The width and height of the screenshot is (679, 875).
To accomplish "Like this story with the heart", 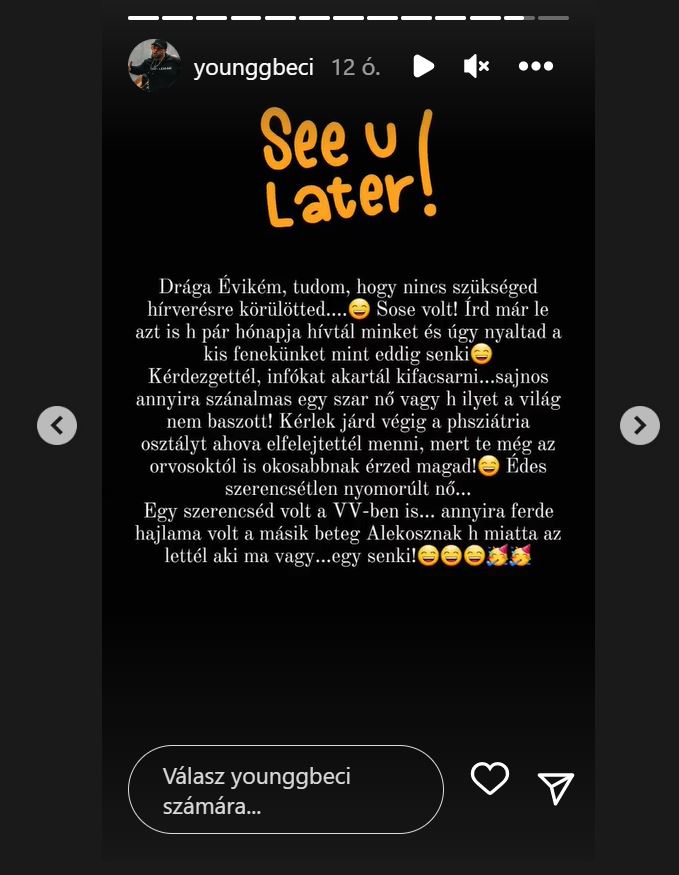I will (490, 778).
